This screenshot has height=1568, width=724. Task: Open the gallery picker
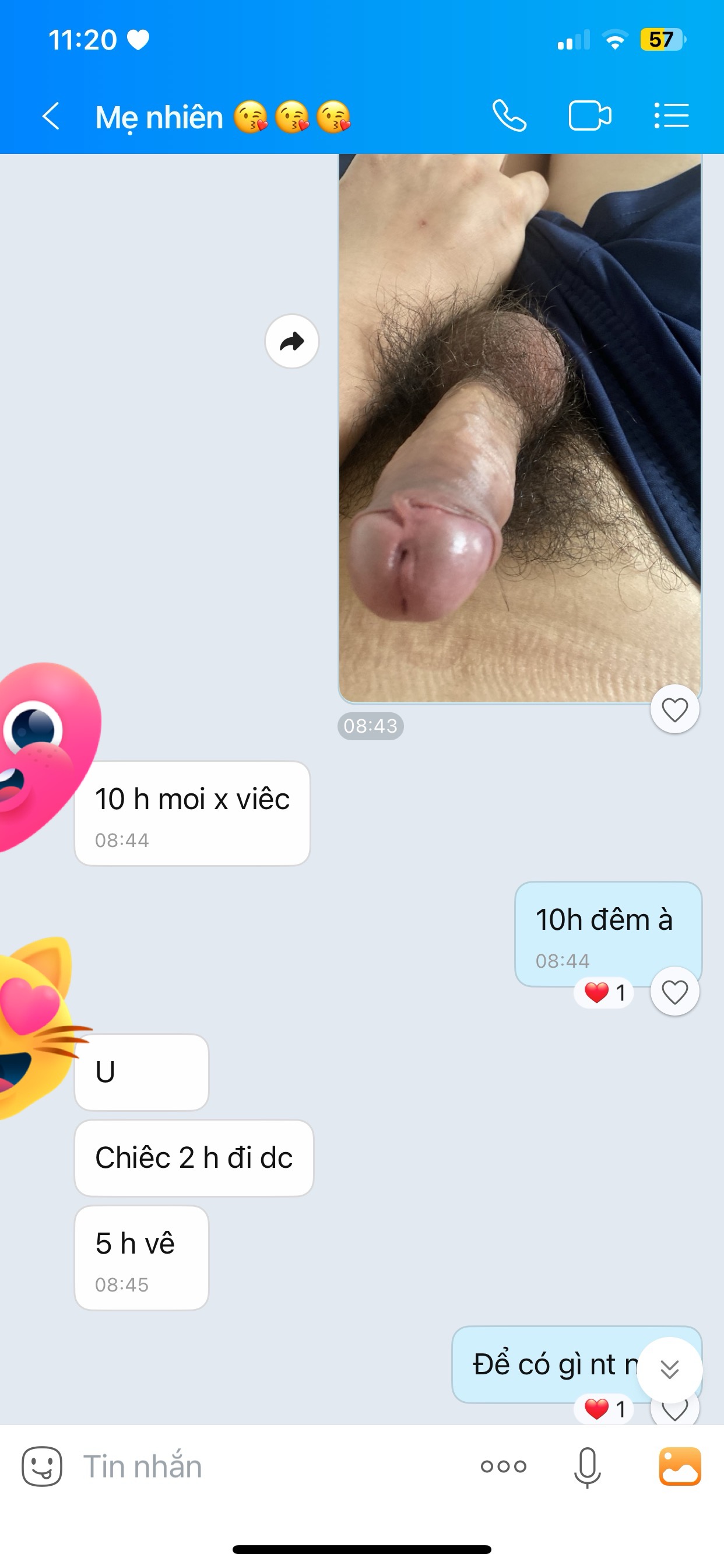tap(680, 1466)
